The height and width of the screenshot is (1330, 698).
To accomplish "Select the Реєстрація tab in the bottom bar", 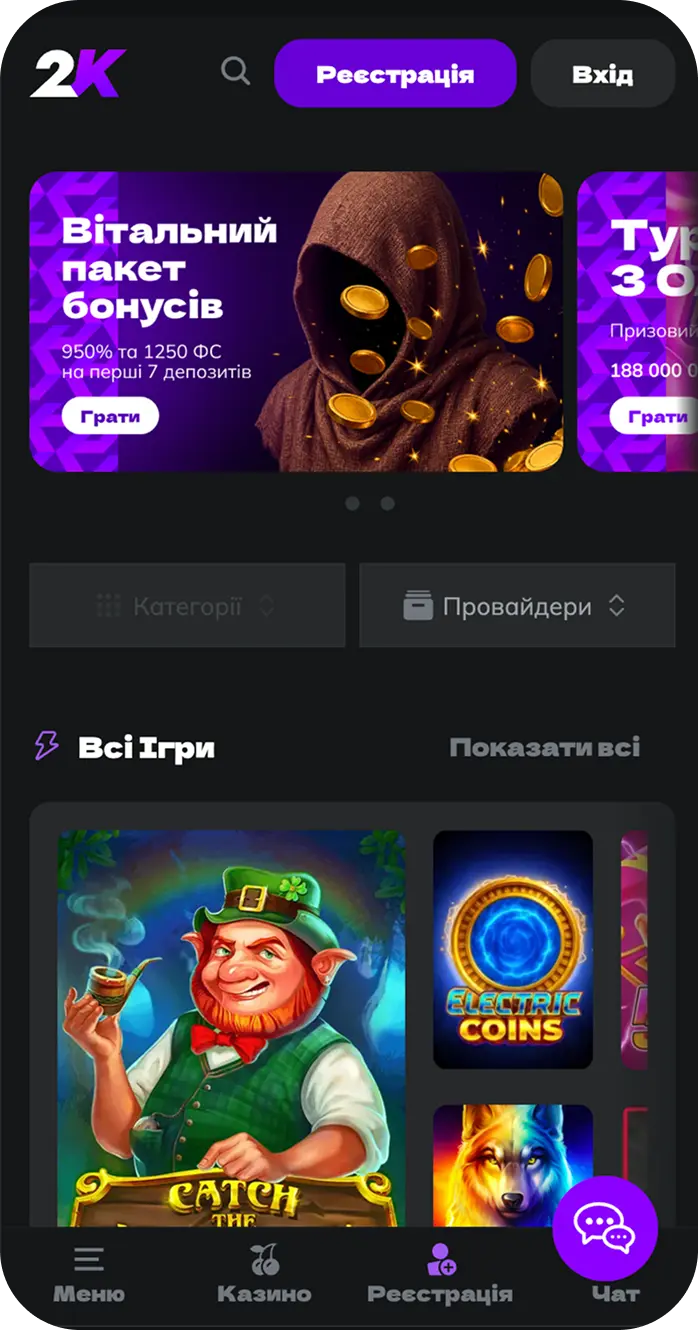I will click(x=440, y=1274).
